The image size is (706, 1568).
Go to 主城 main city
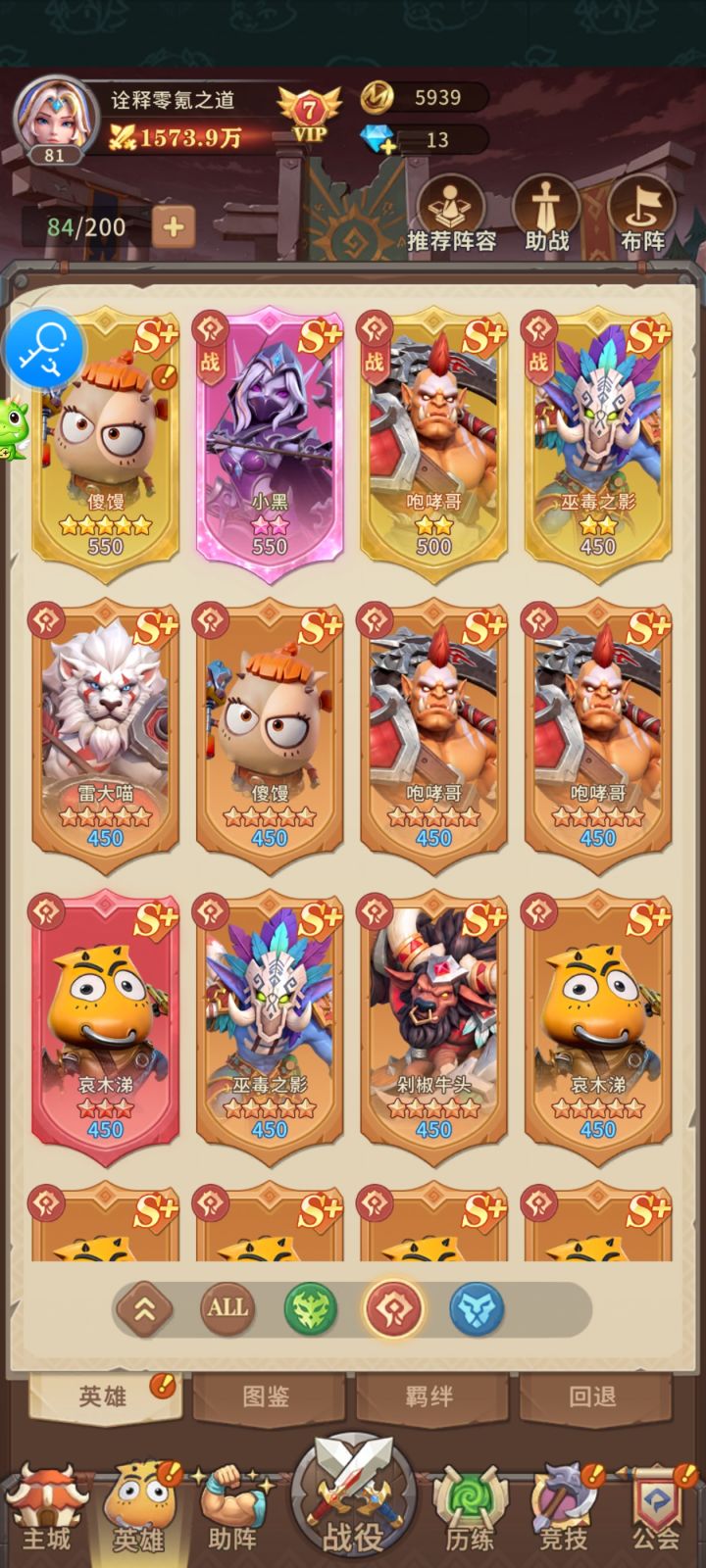pyautogui.click(x=45, y=1509)
